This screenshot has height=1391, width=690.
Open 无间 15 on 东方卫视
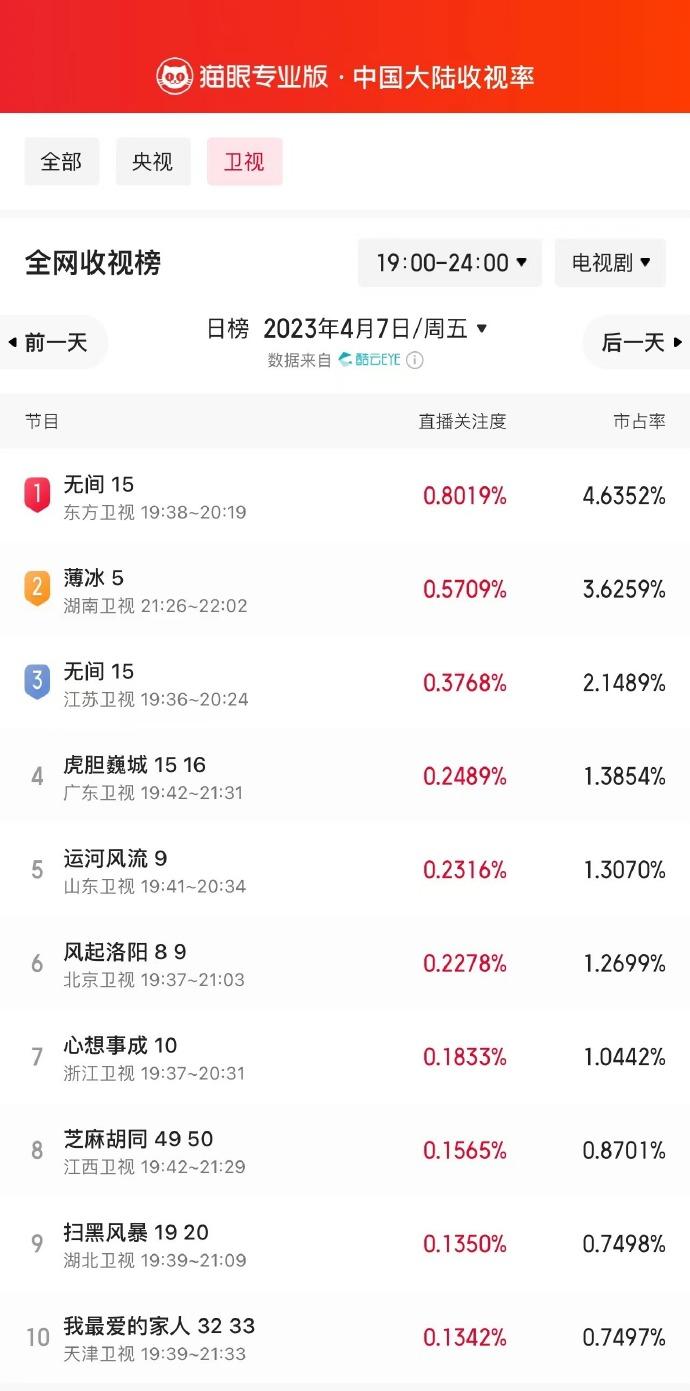345,497
